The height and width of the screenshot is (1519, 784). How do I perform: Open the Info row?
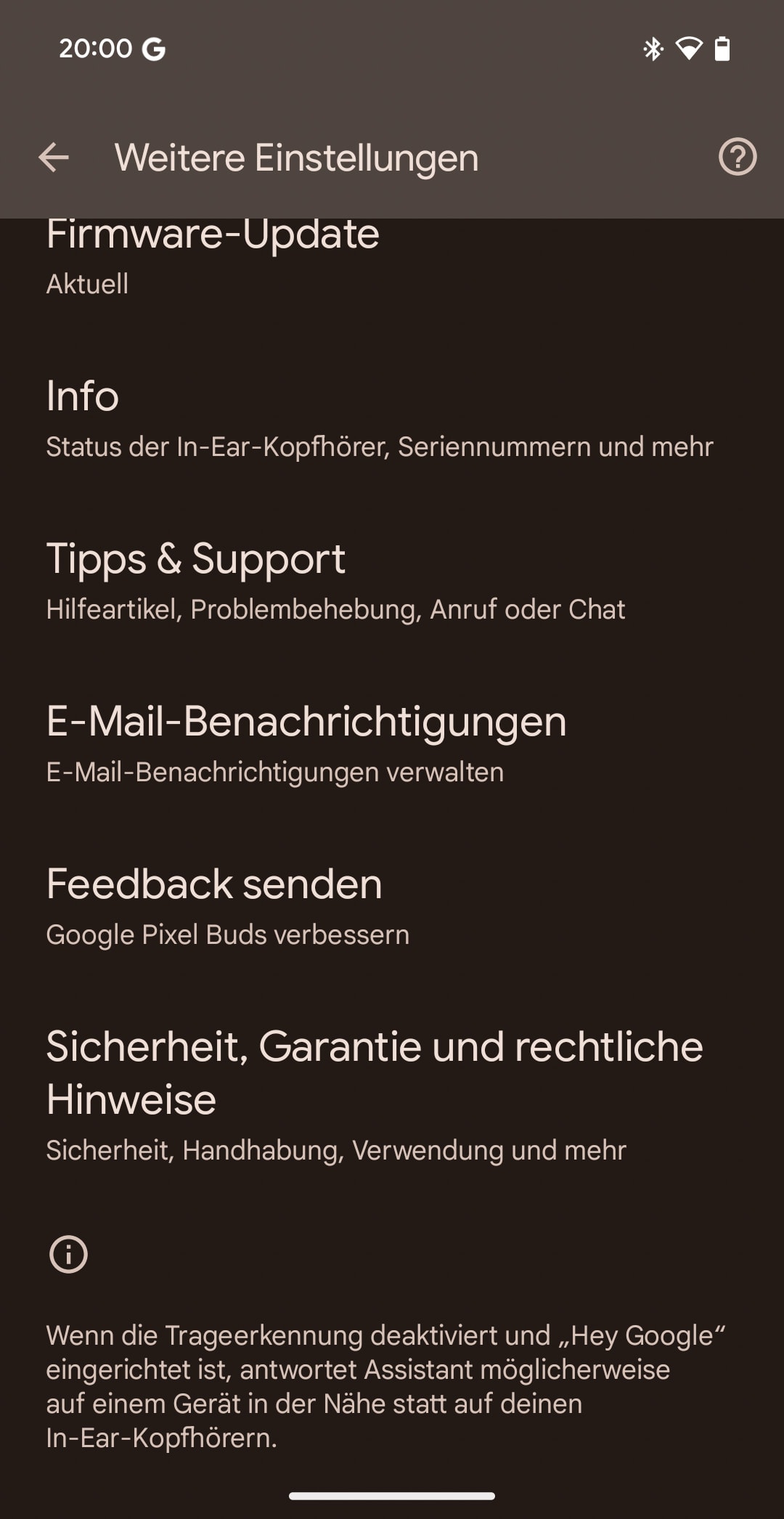click(x=392, y=419)
